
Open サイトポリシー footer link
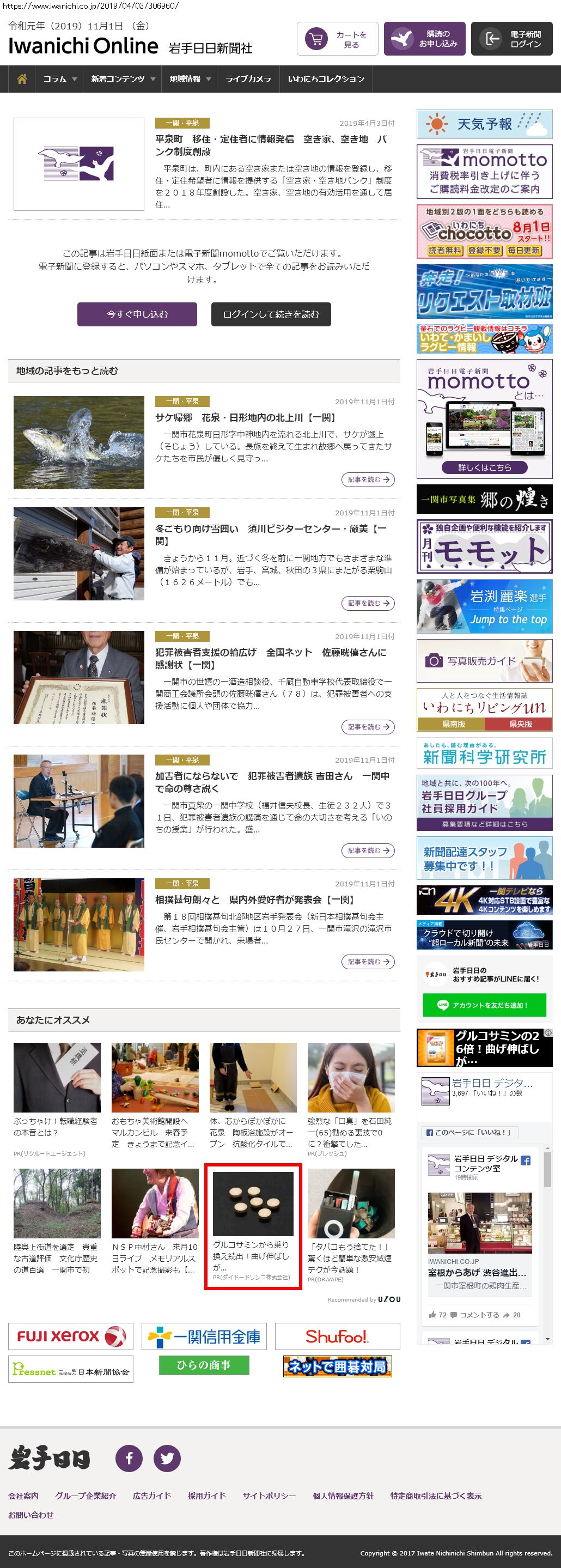coord(269,1496)
